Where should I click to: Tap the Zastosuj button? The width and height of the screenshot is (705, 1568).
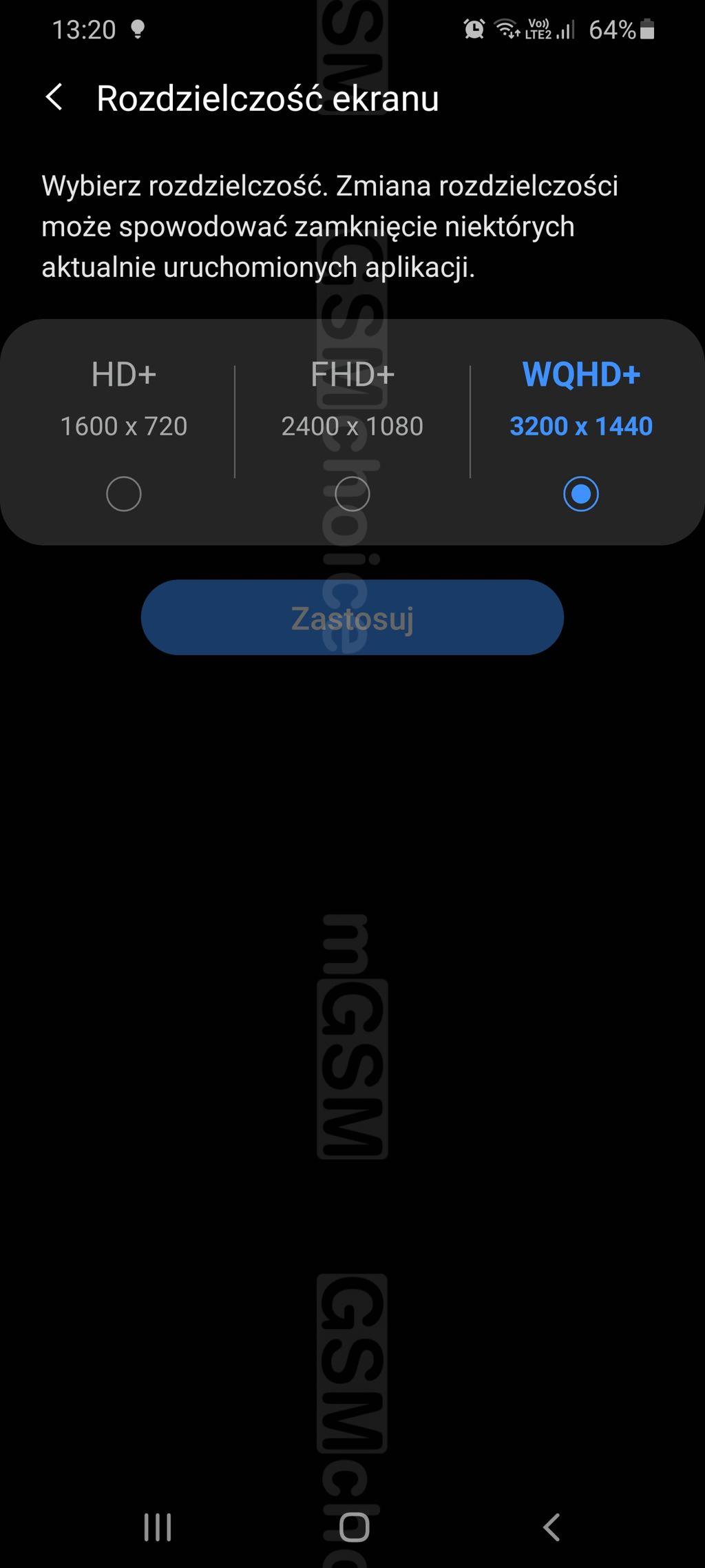tap(352, 617)
